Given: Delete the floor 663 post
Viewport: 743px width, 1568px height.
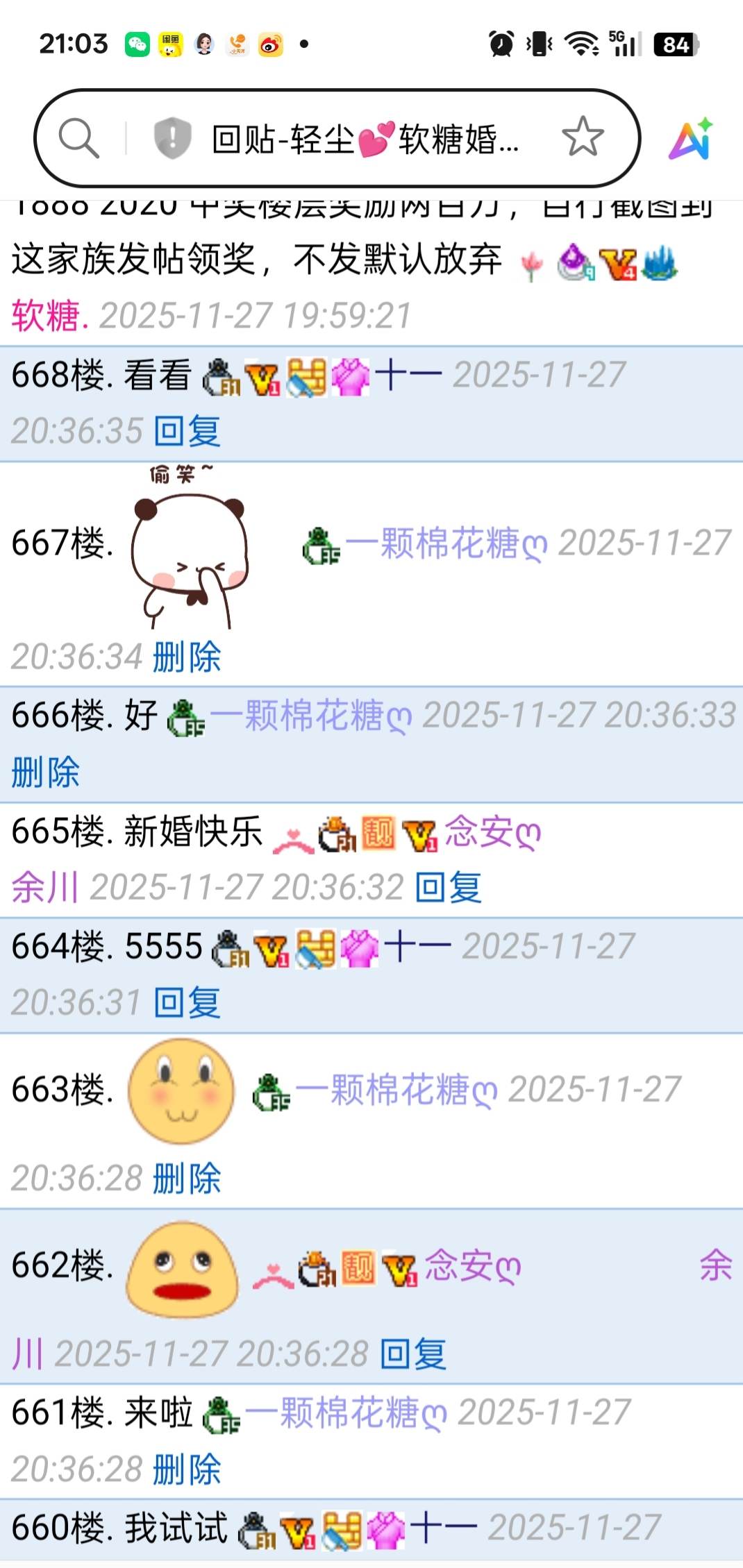Looking at the screenshot, I should click(x=187, y=1178).
